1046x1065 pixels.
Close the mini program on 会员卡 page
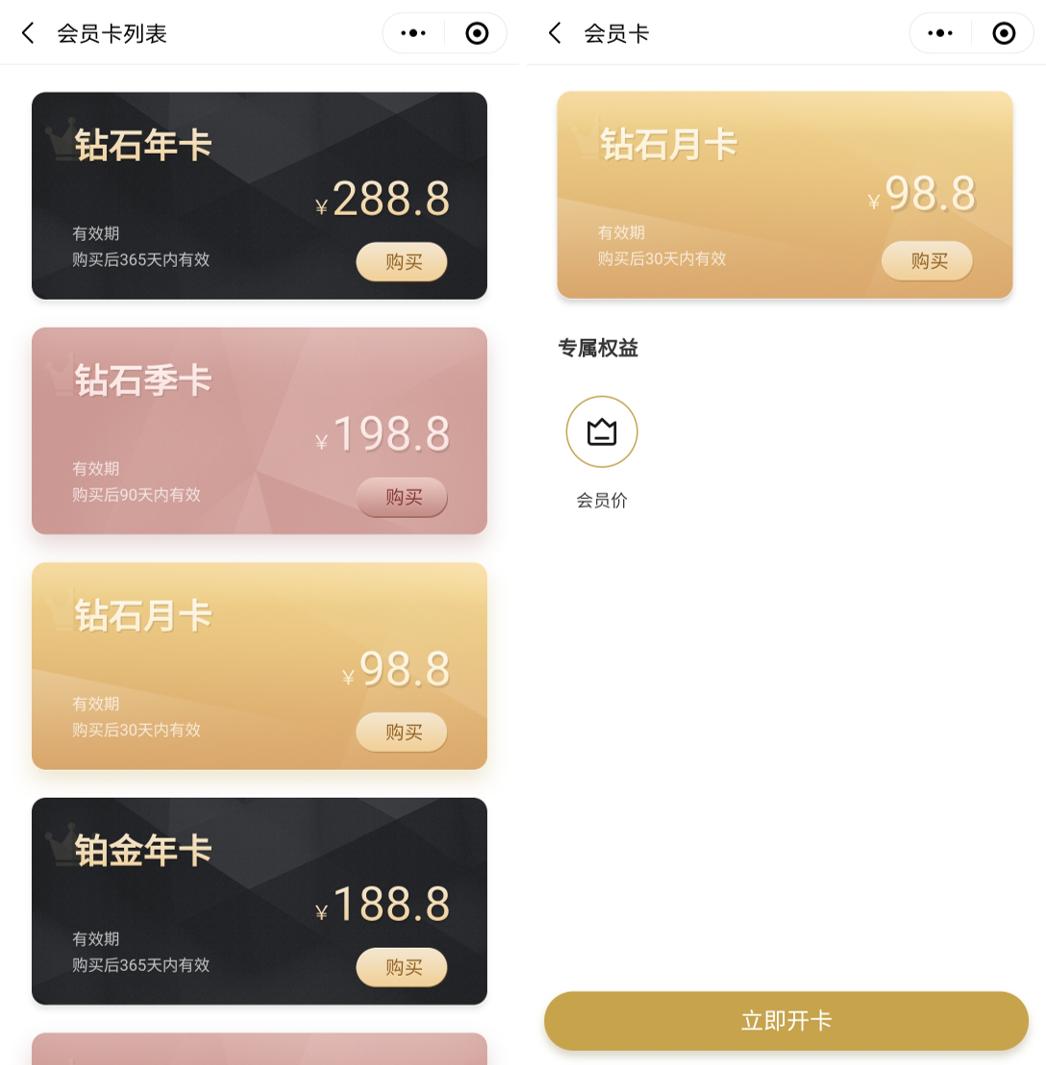(1004, 33)
